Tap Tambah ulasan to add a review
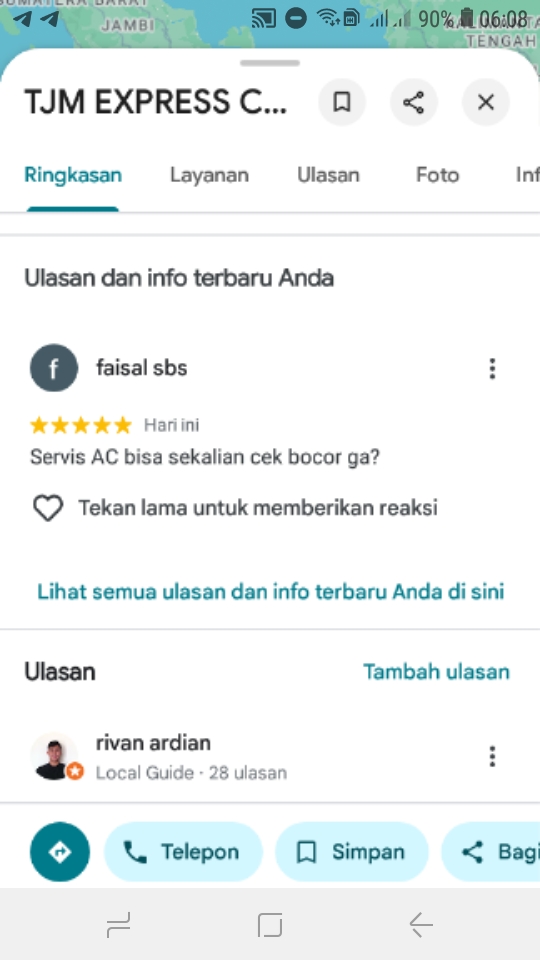 (437, 672)
